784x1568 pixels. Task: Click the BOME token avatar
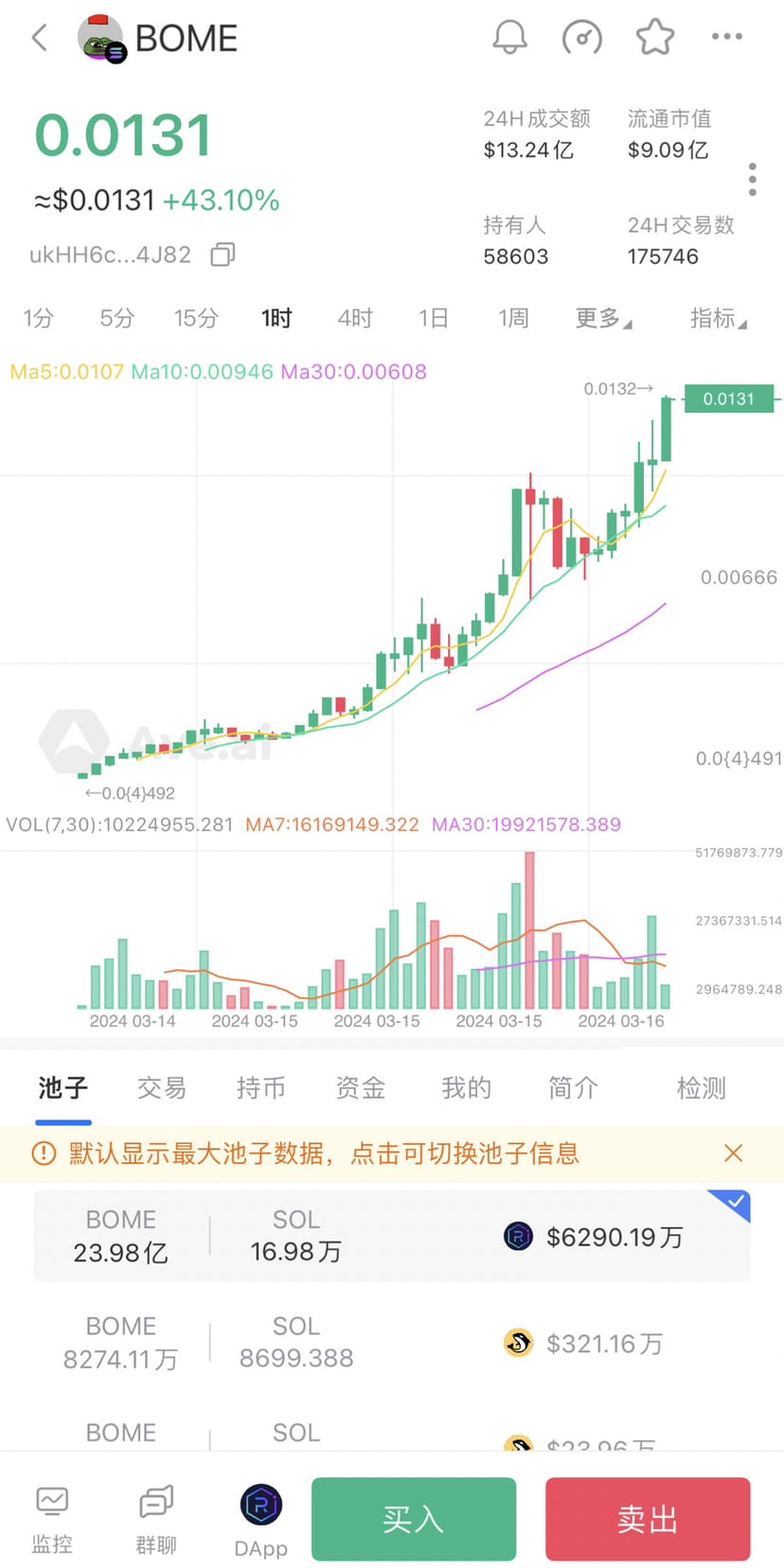pyautogui.click(x=101, y=37)
